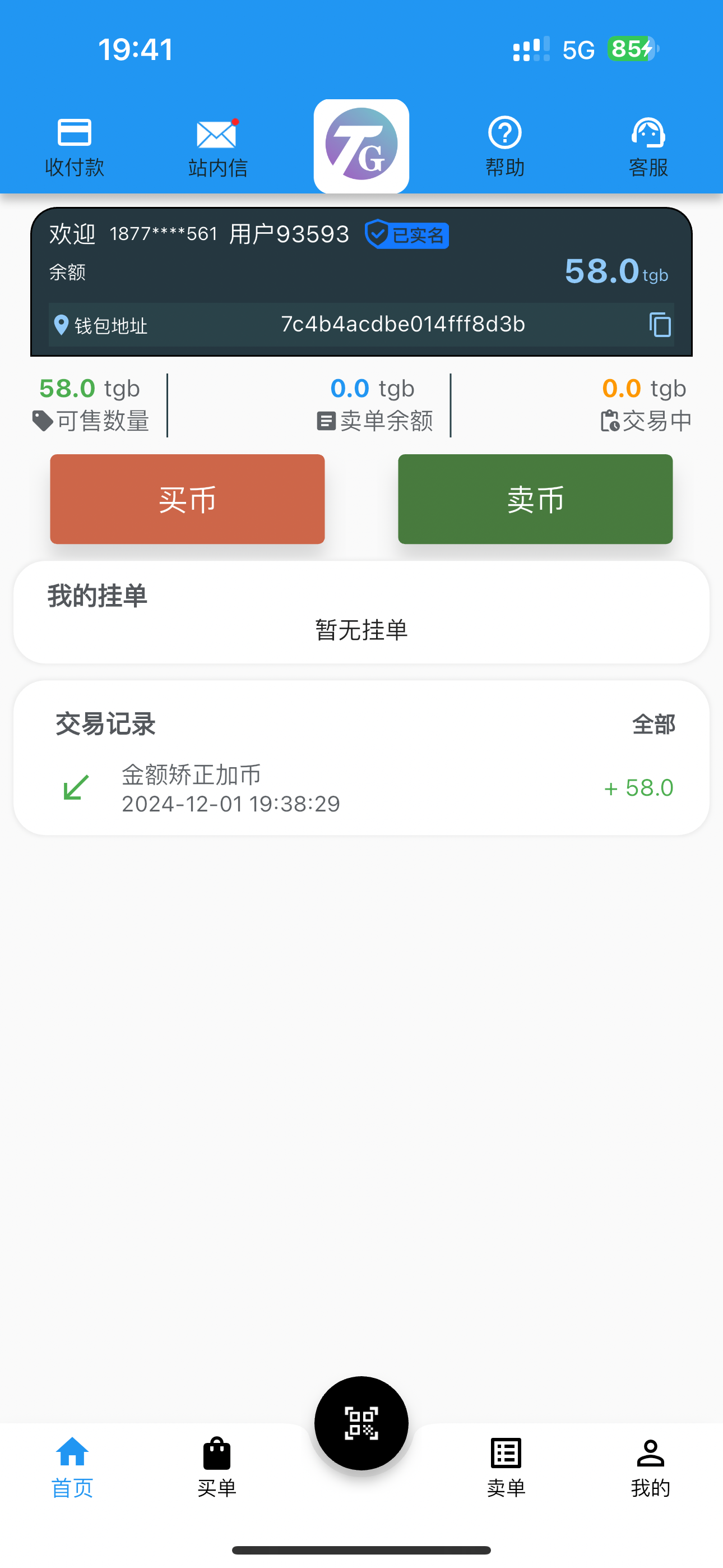723x1568 pixels.
Task: Copy the wallet address
Action: (x=659, y=325)
